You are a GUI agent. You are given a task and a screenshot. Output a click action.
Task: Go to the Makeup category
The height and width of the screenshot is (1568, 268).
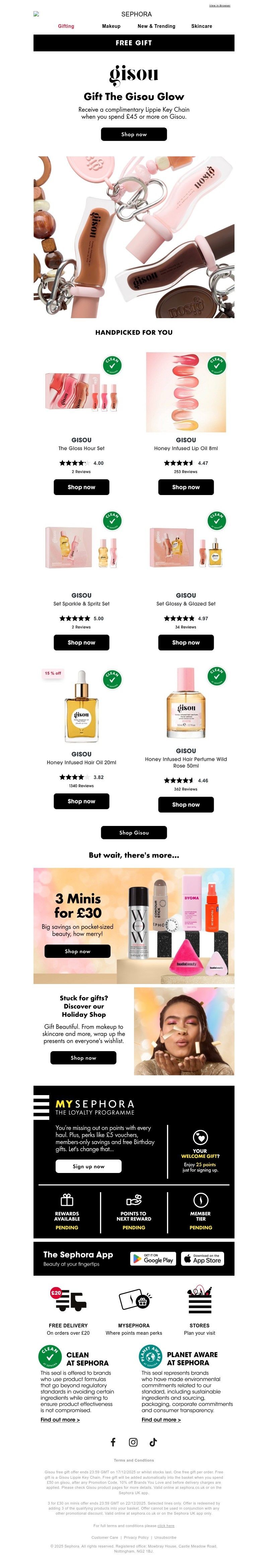(x=111, y=26)
